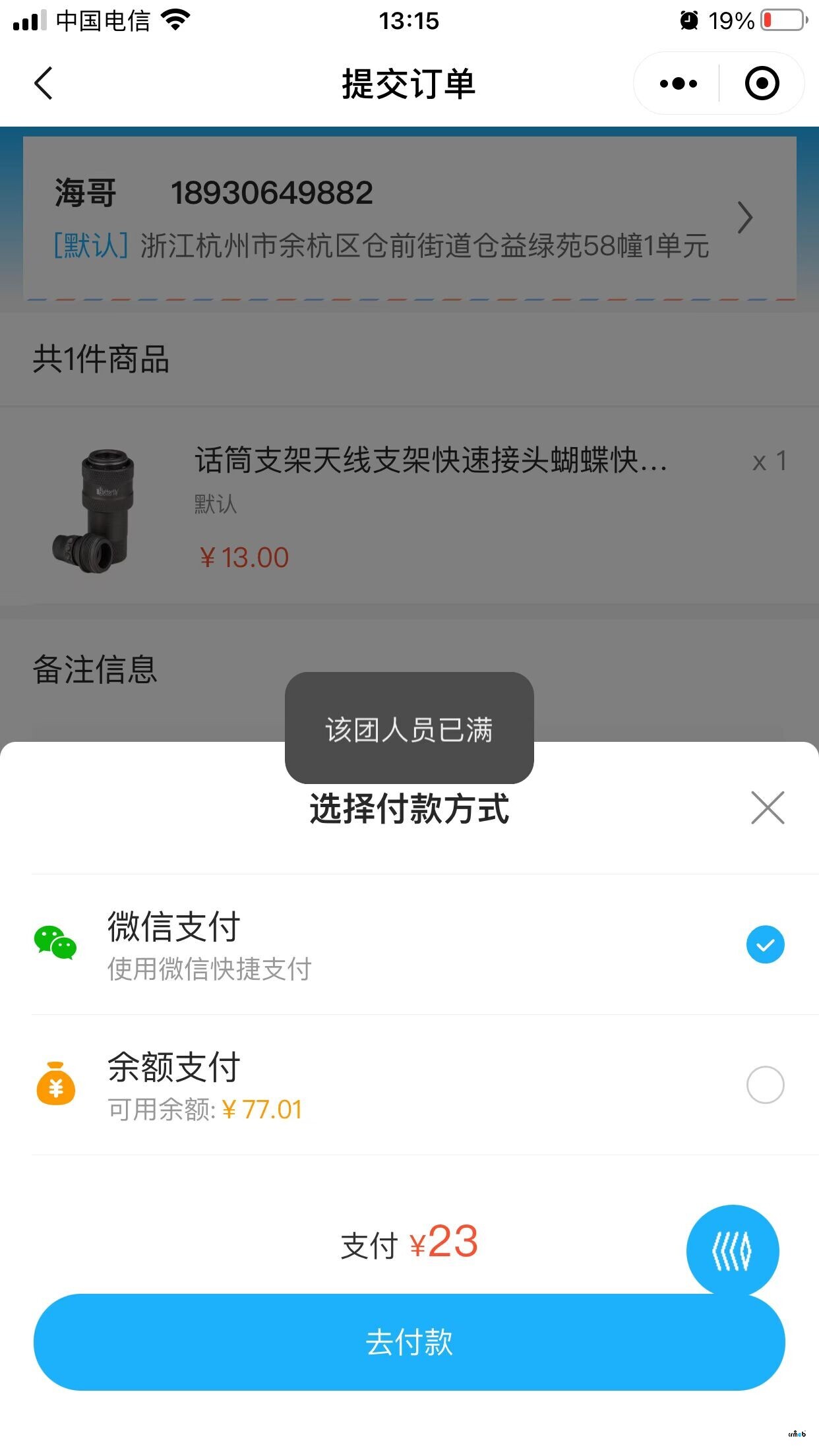Image resolution: width=819 pixels, height=1456 pixels.
Task: Tap the battery indicator icon
Action: 781,20
